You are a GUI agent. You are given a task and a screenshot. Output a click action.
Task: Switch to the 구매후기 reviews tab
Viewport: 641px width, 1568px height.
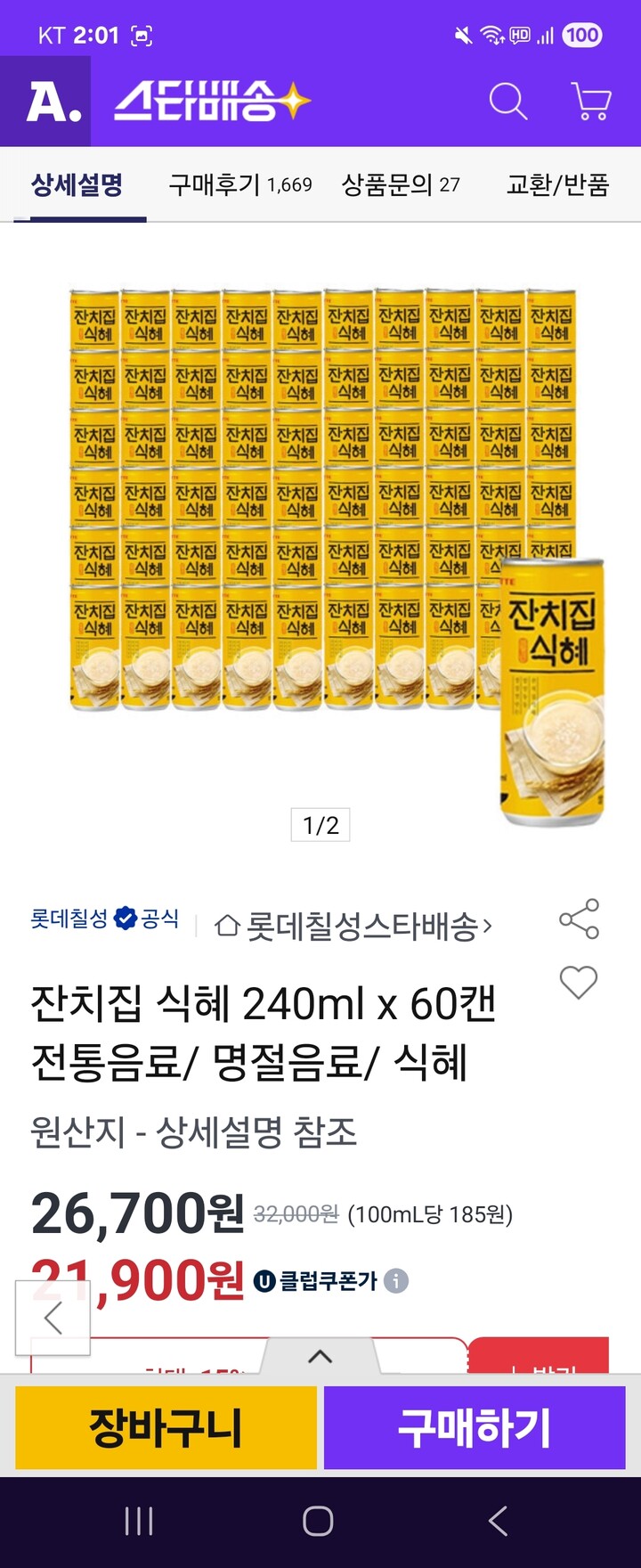[x=239, y=184]
